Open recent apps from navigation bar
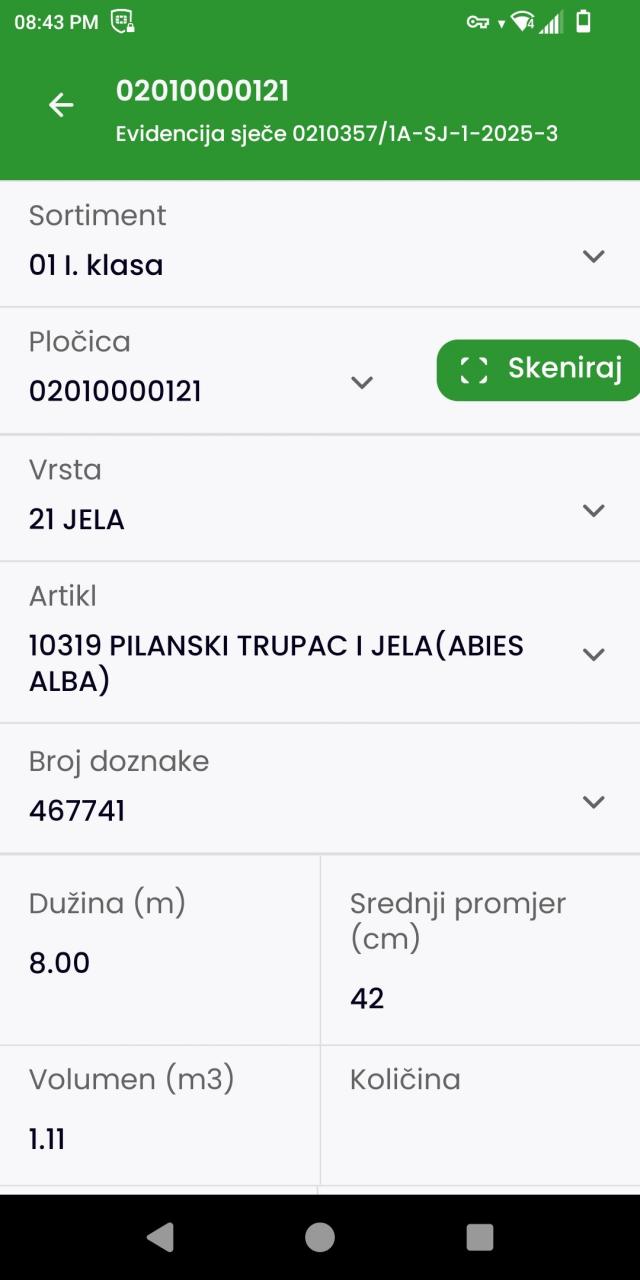Viewport: 640px width, 1280px height. (480, 1237)
